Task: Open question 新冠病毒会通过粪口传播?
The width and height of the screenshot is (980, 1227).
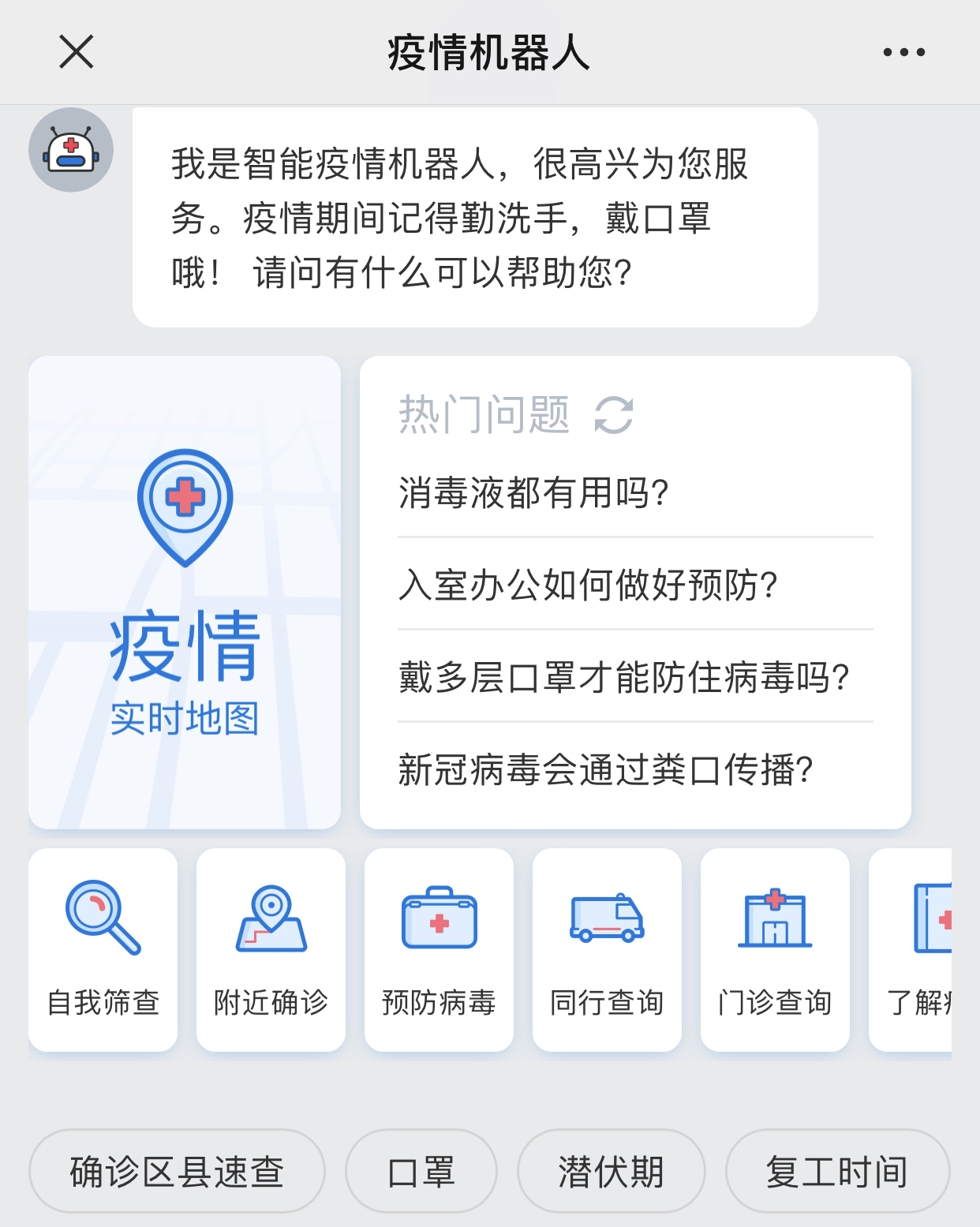Action: 605,769
